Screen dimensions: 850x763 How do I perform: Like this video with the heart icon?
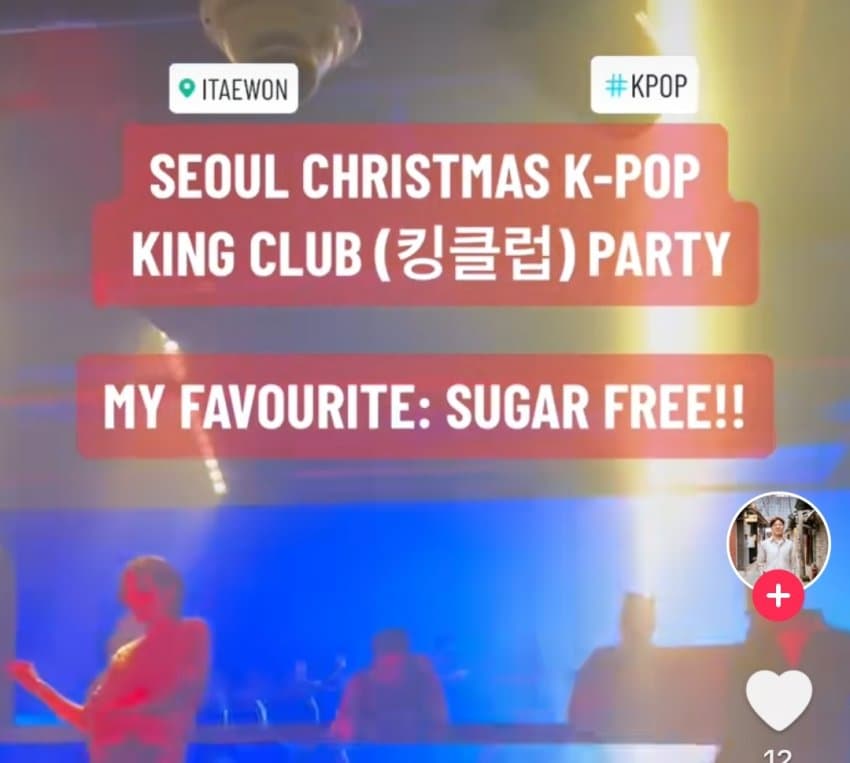[x=779, y=699]
